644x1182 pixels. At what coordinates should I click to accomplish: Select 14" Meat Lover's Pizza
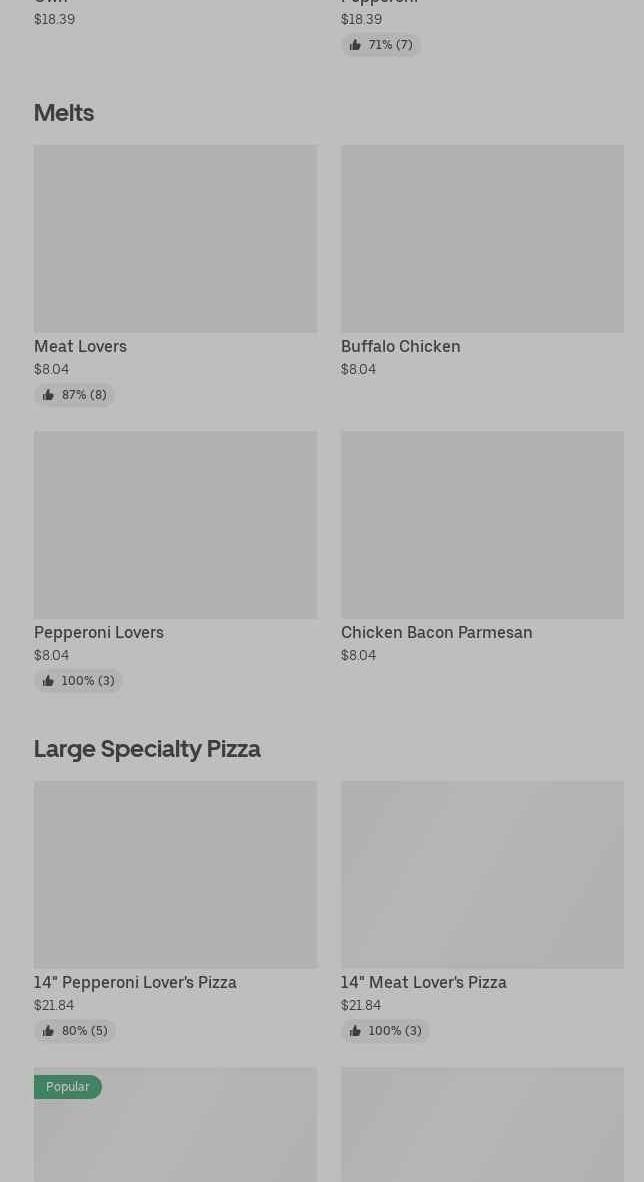point(482,875)
